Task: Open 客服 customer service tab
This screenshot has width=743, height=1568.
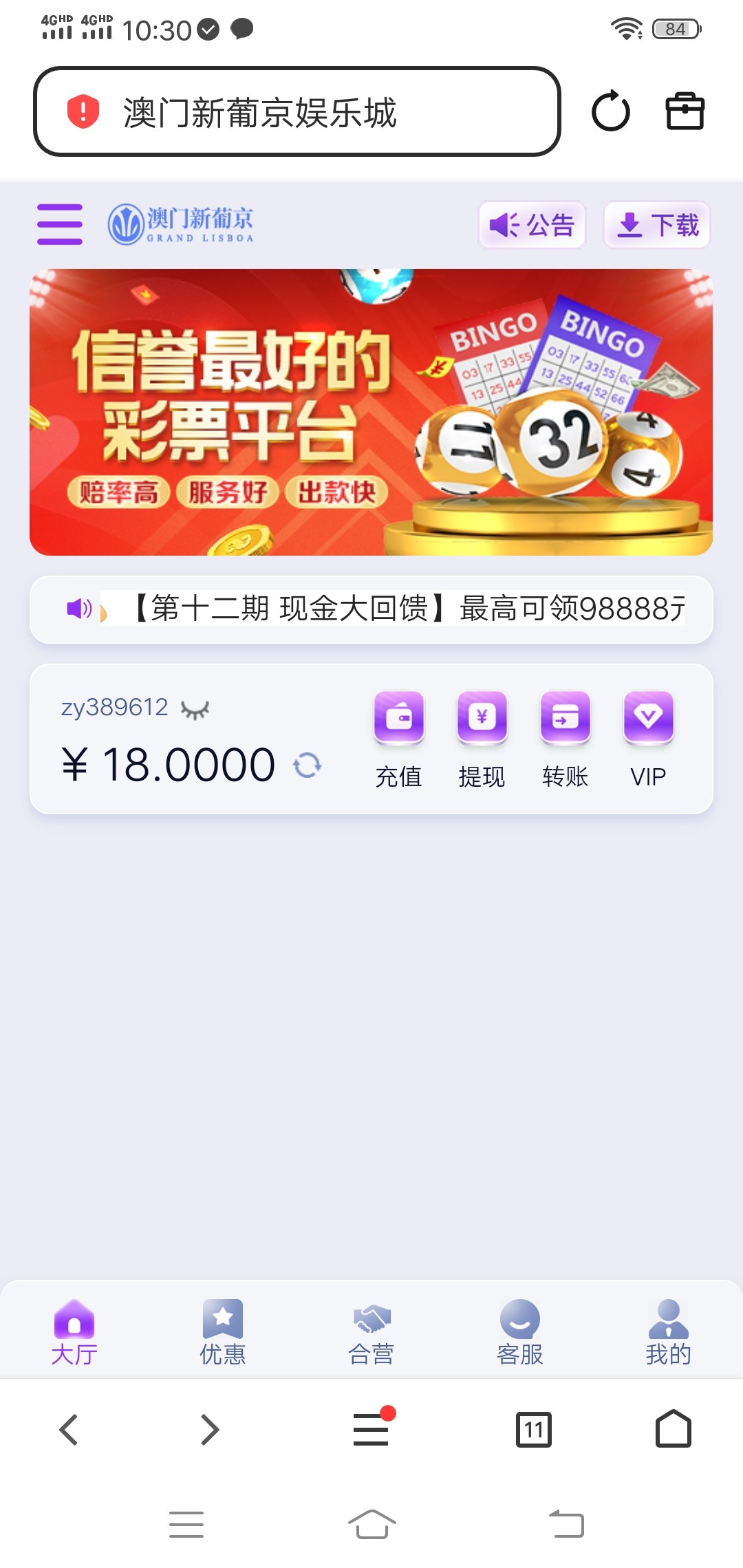Action: click(x=520, y=1332)
